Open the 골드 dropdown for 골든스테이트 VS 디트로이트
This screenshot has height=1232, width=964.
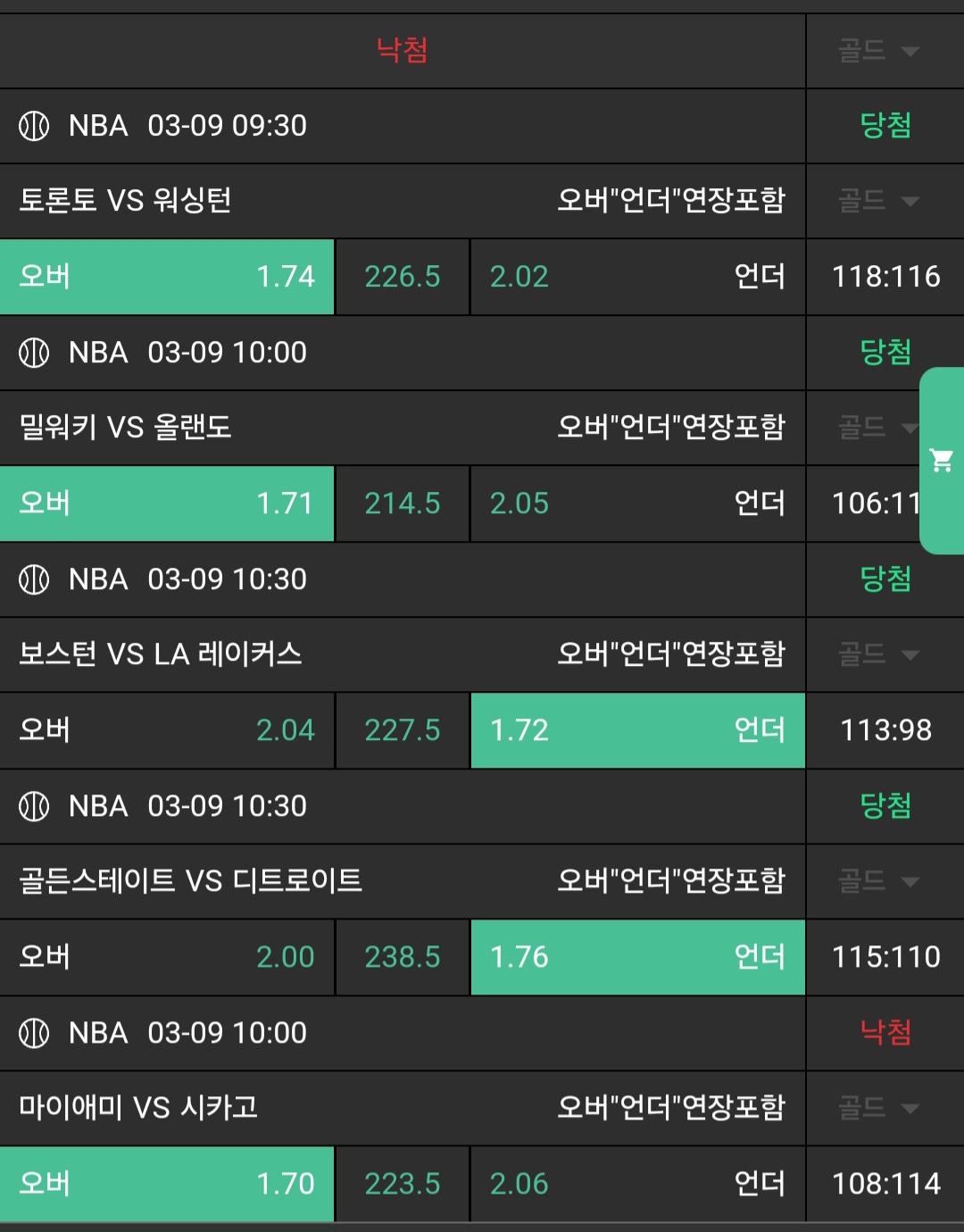(879, 881)
